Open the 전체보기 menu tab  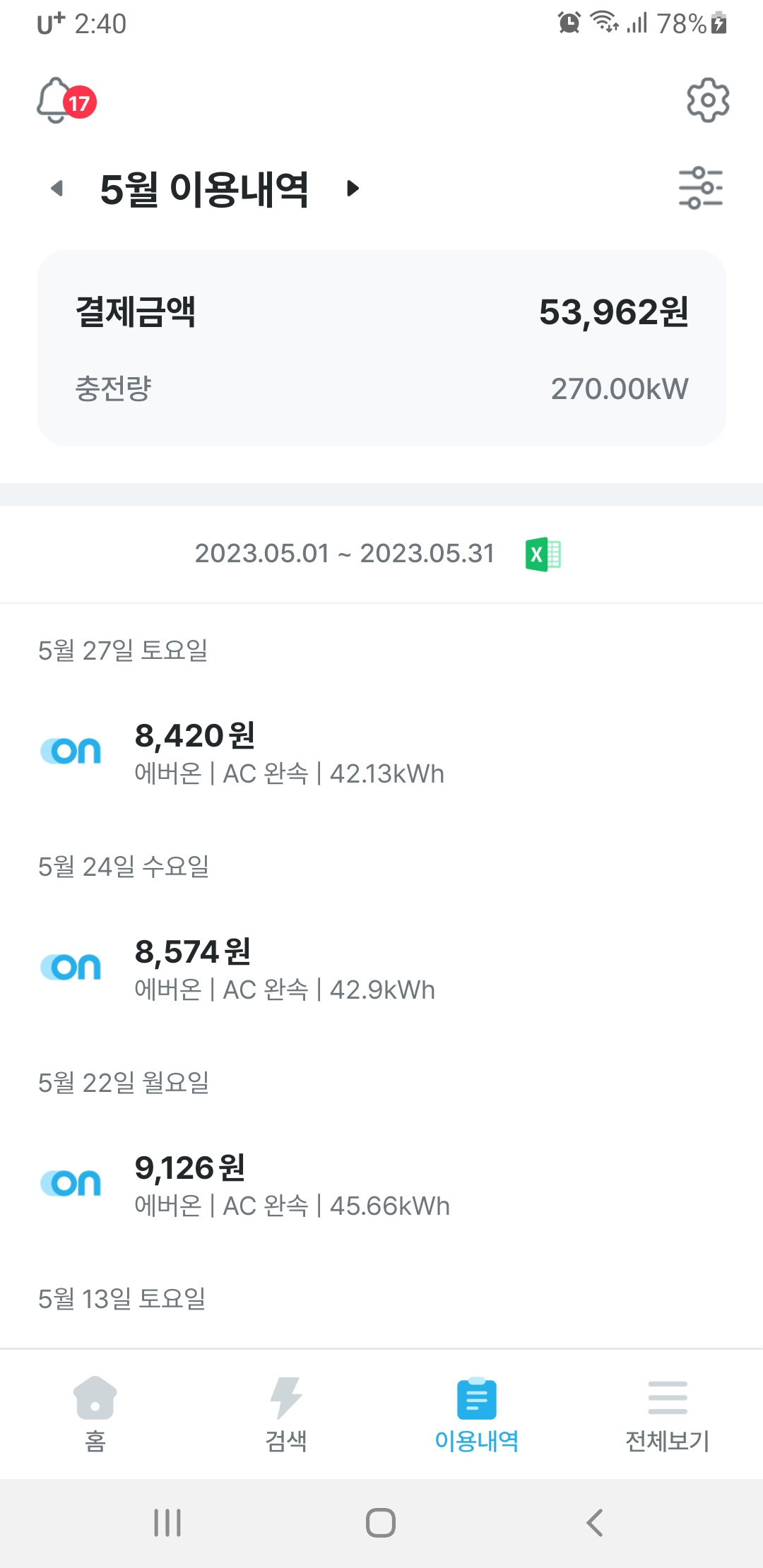point(668,1413)
